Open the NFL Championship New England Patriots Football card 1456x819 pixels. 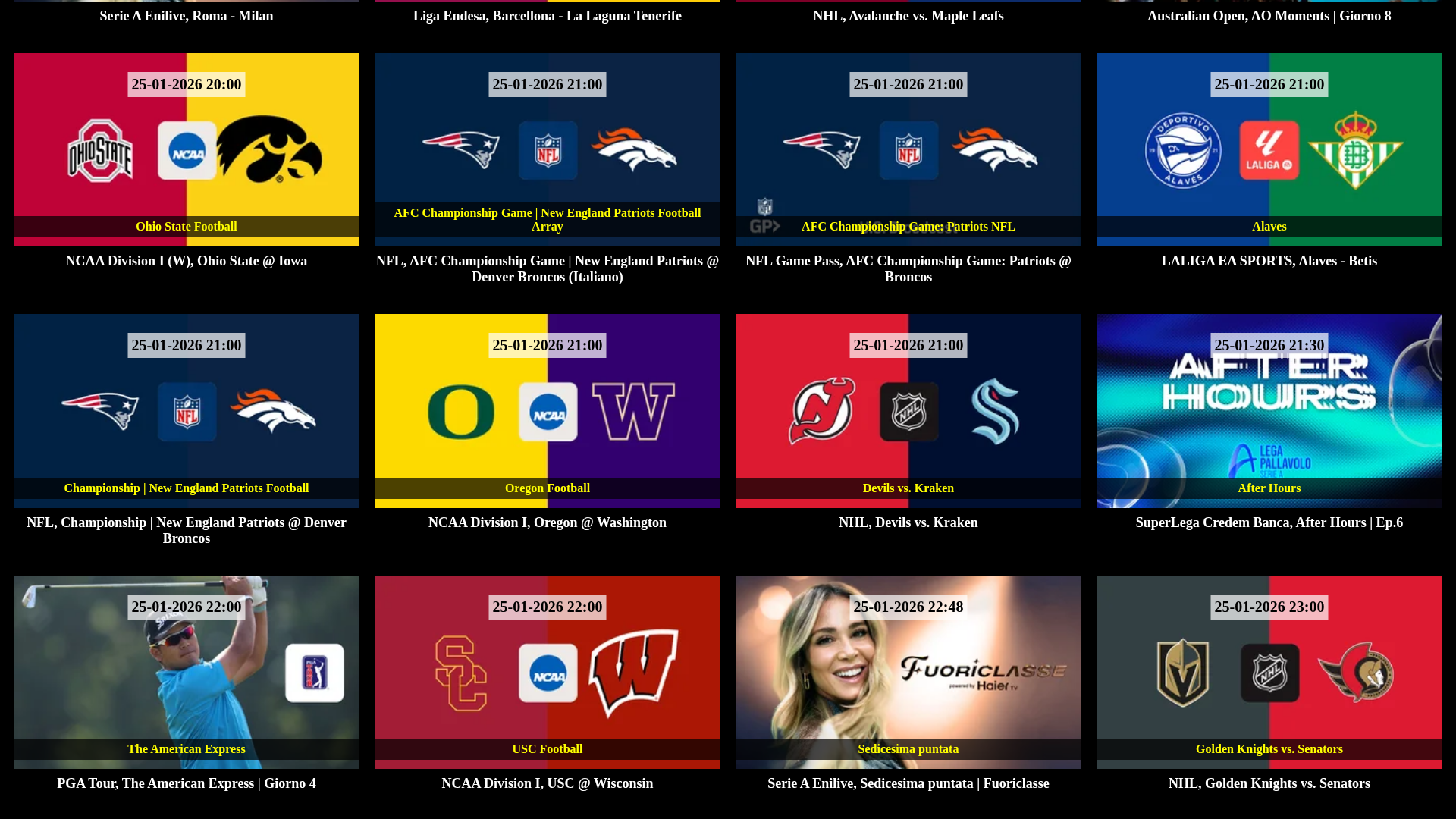click(186, 411)
